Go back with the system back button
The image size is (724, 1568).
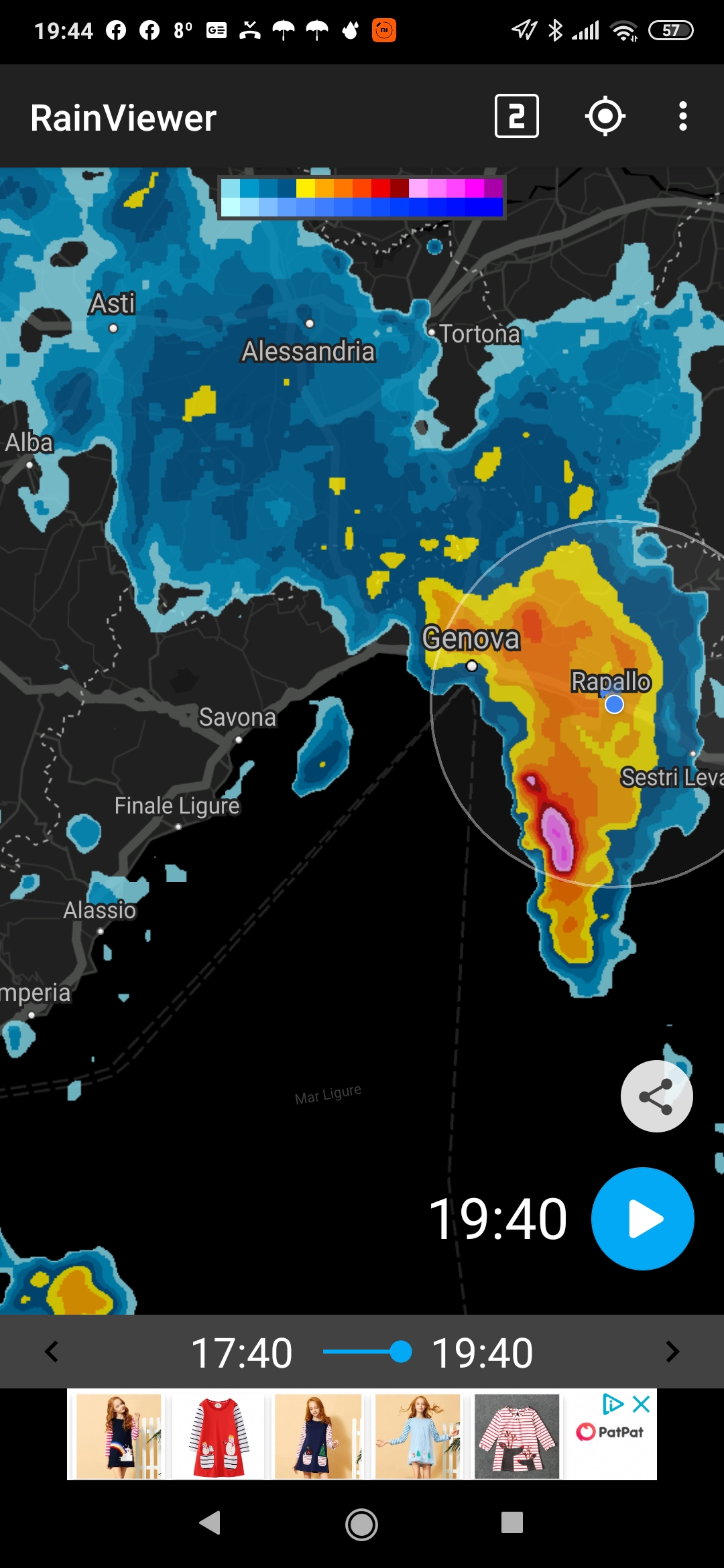point(210,1522)
